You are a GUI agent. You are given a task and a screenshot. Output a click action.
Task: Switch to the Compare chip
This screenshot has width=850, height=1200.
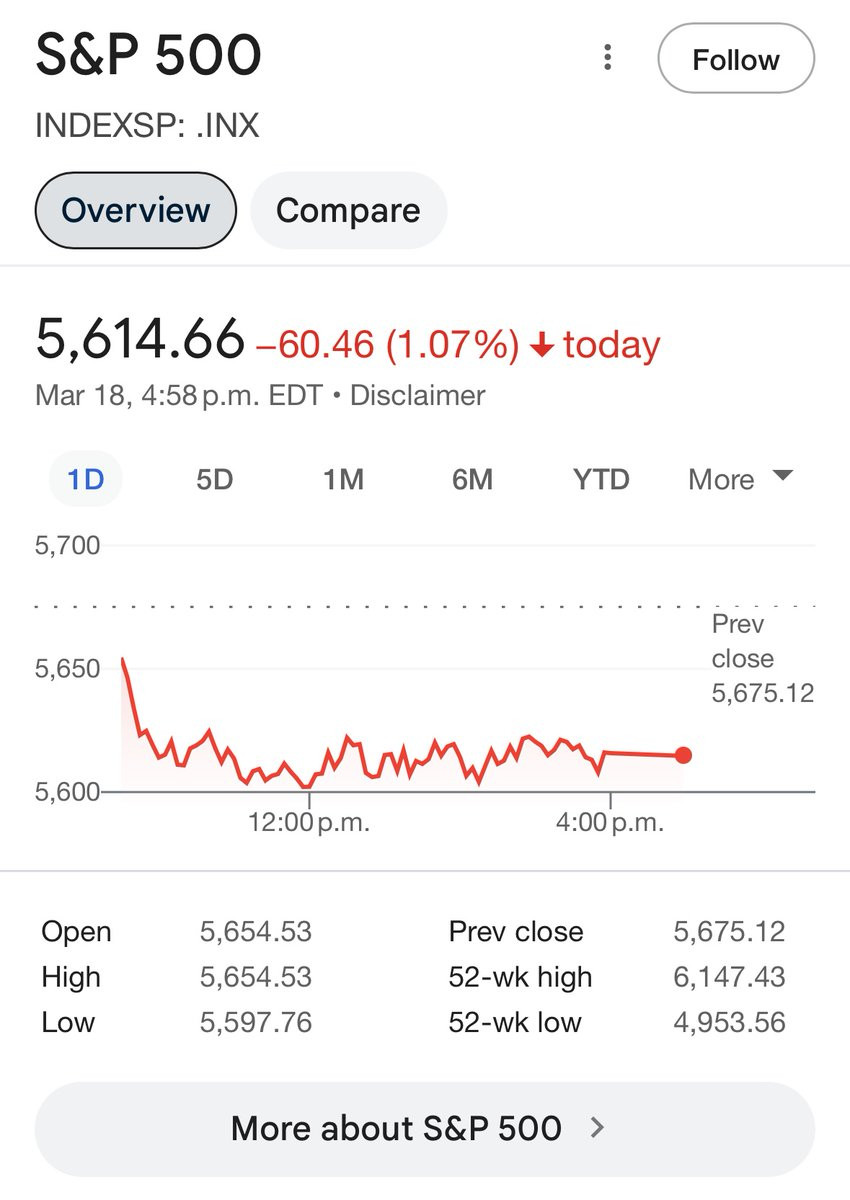pos(348,210)
